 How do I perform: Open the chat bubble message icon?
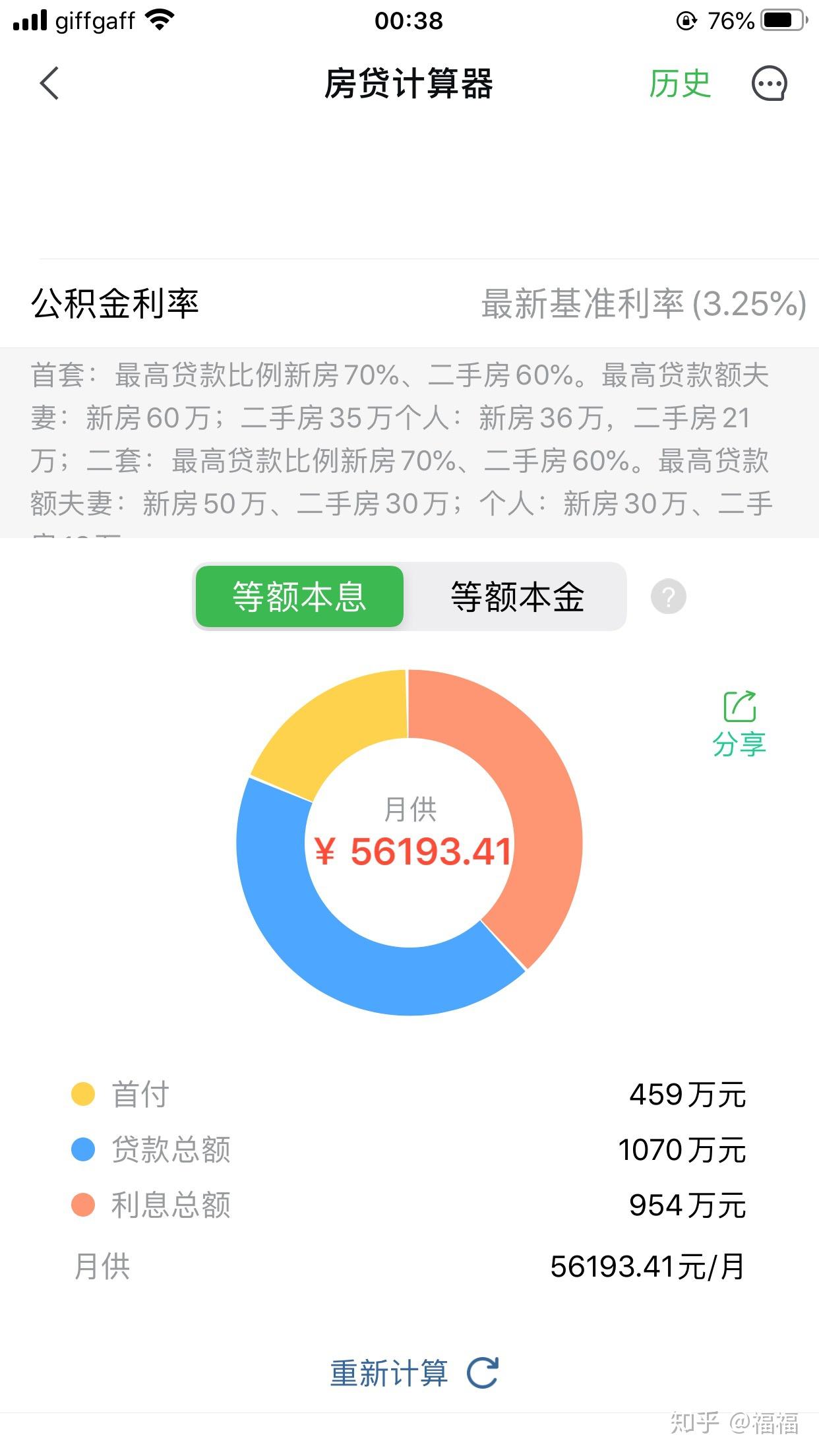pos(769,84)
